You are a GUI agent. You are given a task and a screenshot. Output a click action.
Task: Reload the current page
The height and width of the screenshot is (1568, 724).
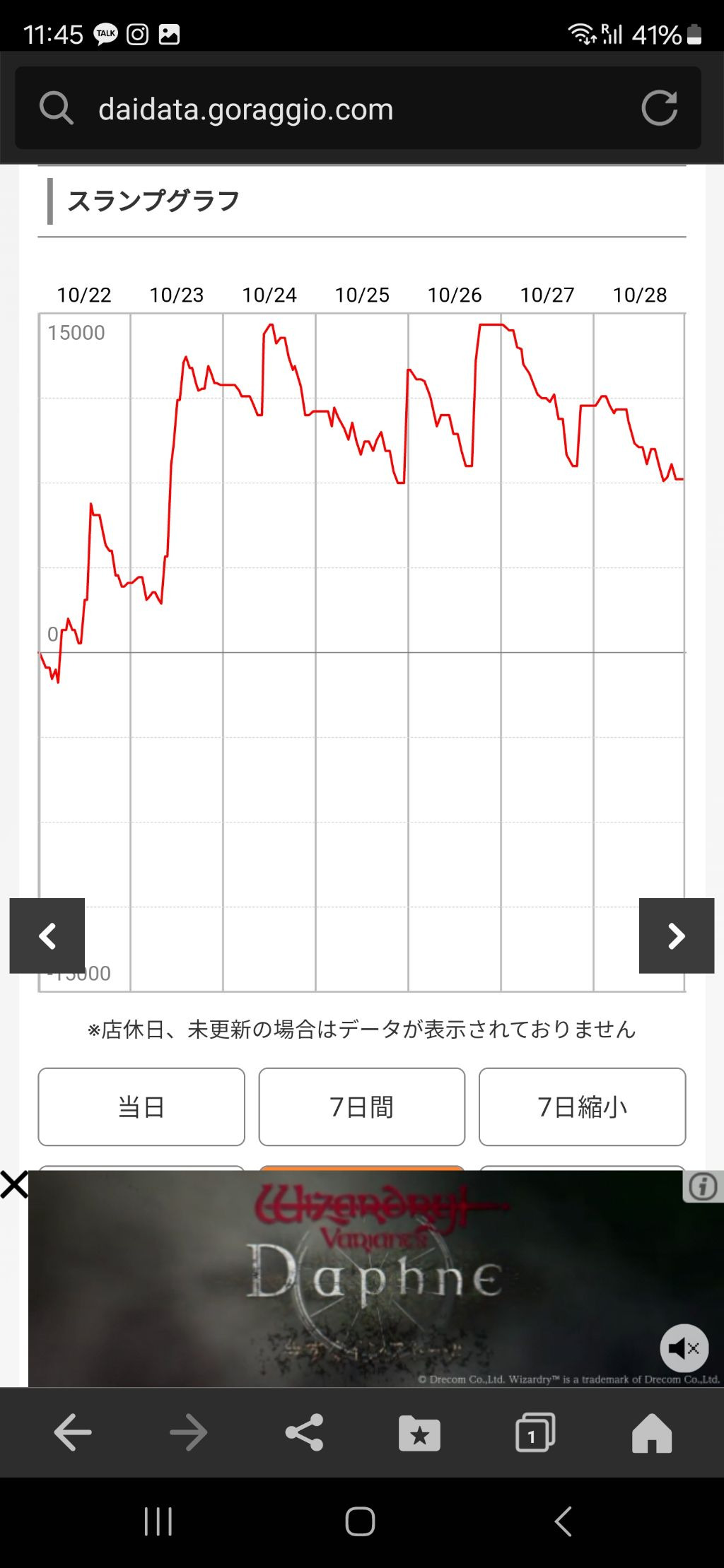(659, 108)
